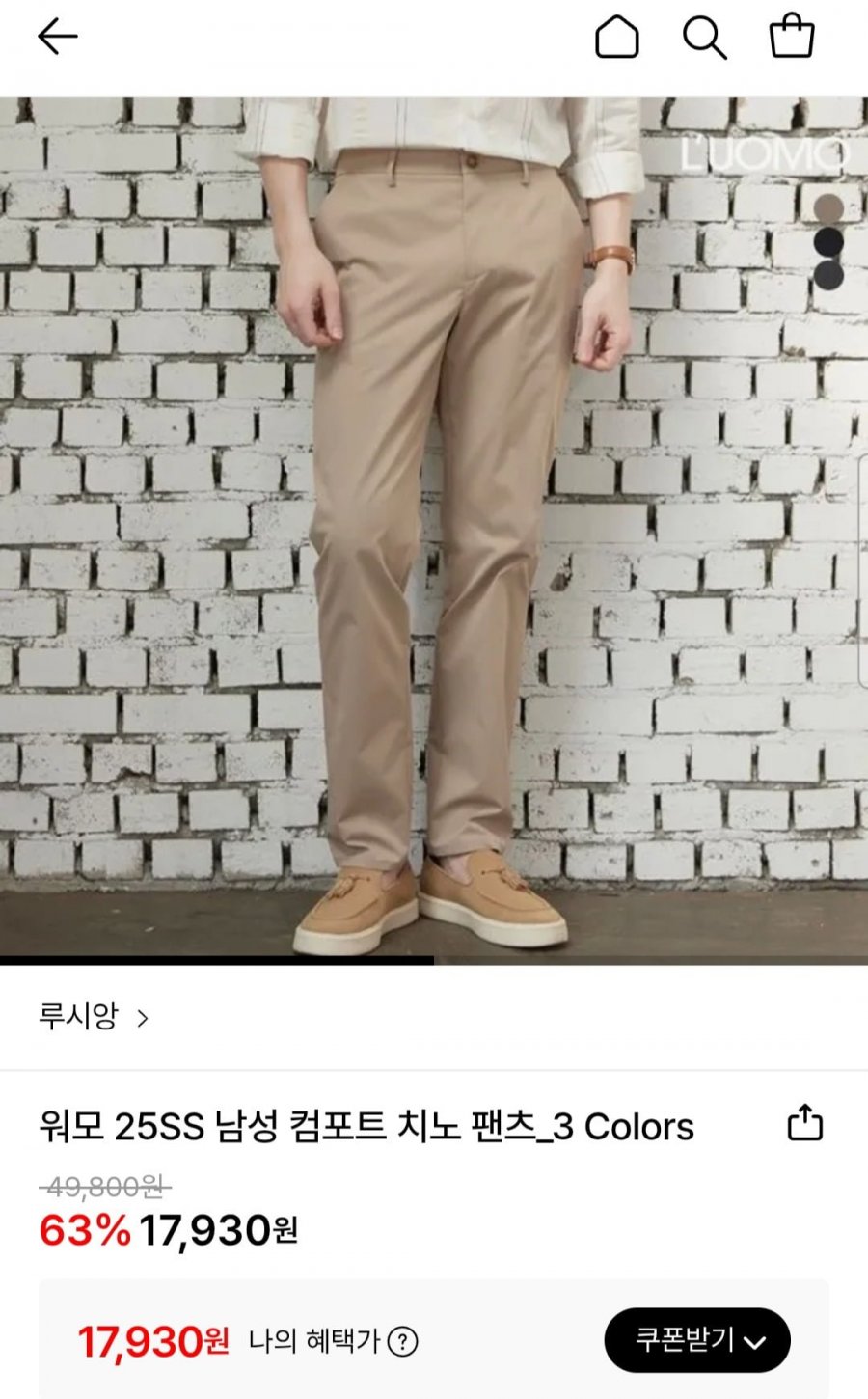
Task: Open the shopping bag
Action: (x=792, y=37)
